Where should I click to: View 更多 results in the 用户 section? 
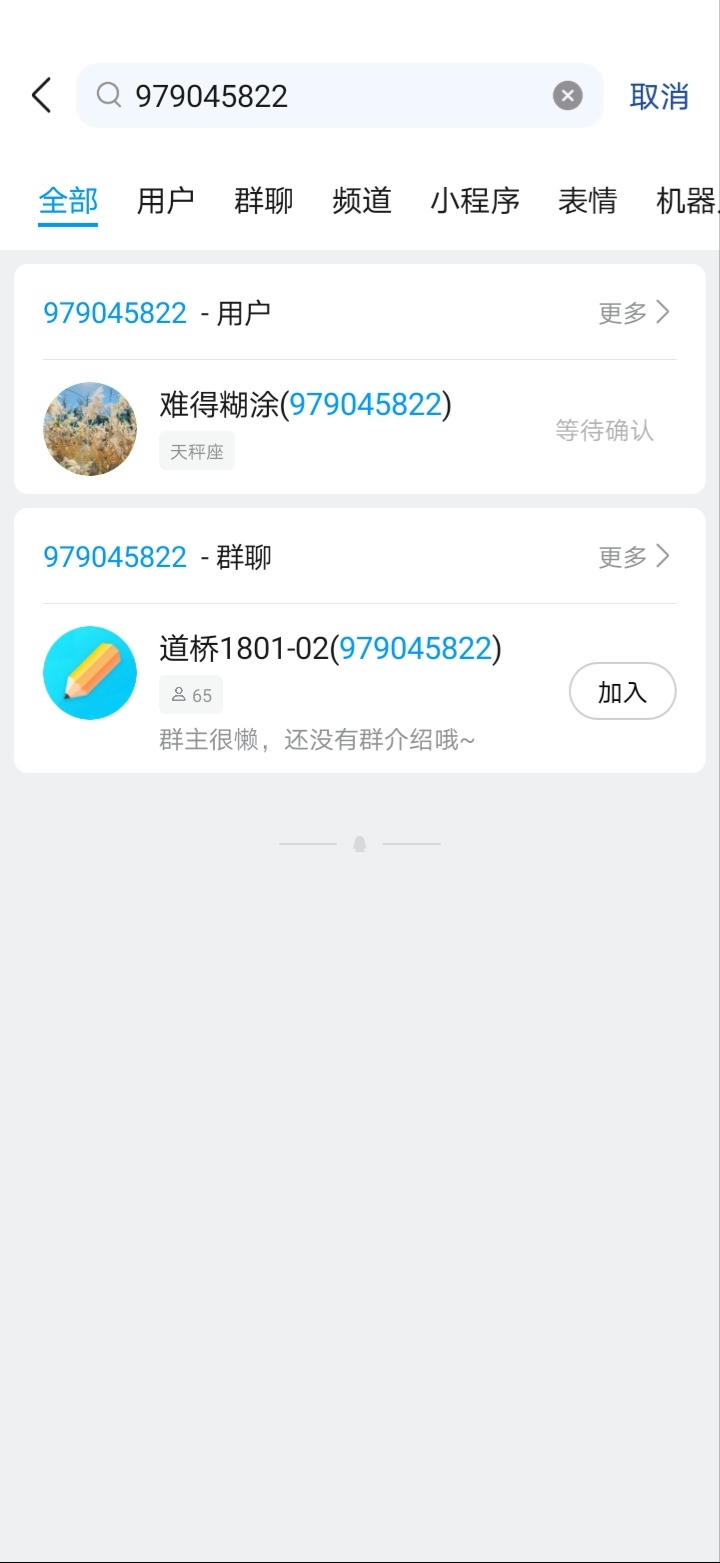[x=634, y=313]
